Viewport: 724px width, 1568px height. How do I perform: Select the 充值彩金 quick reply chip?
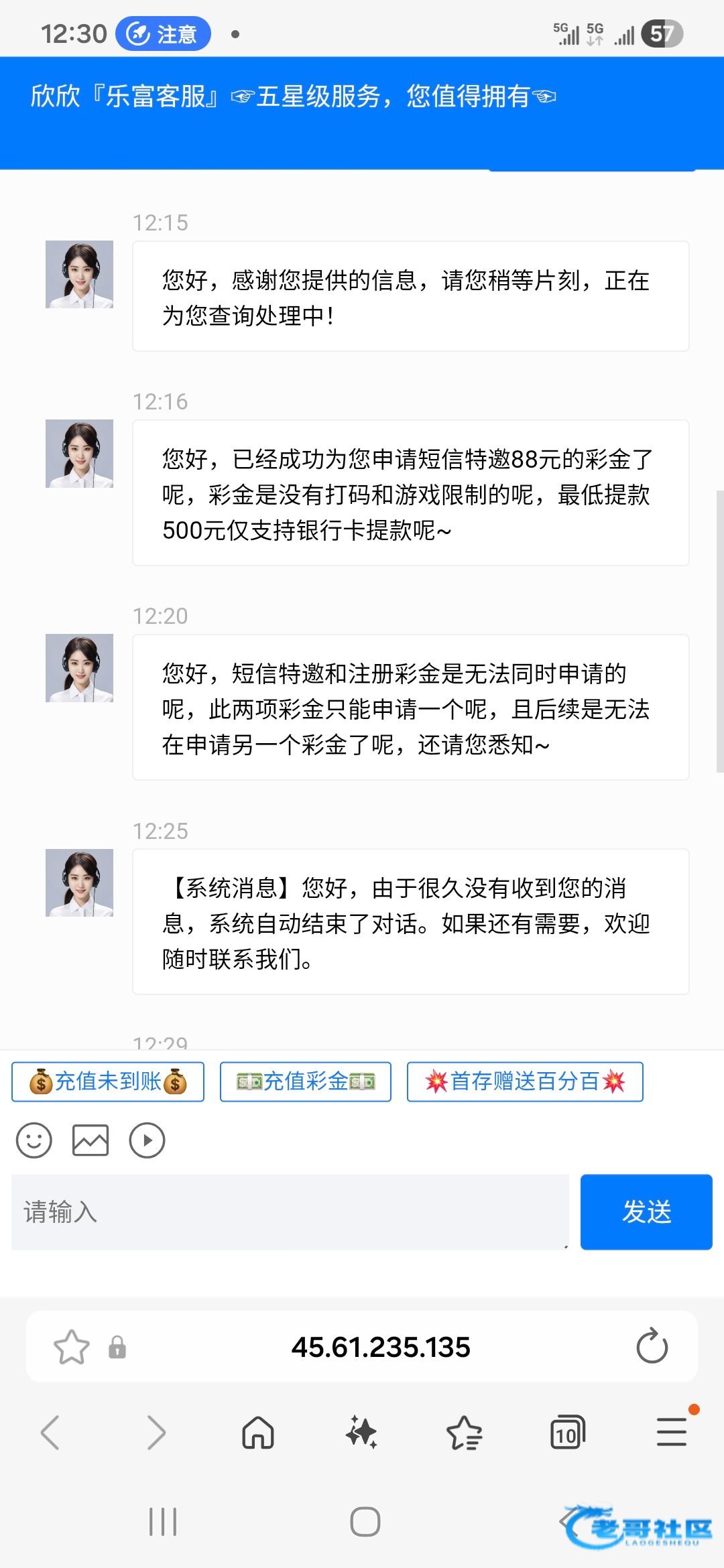click(306, 1082)
